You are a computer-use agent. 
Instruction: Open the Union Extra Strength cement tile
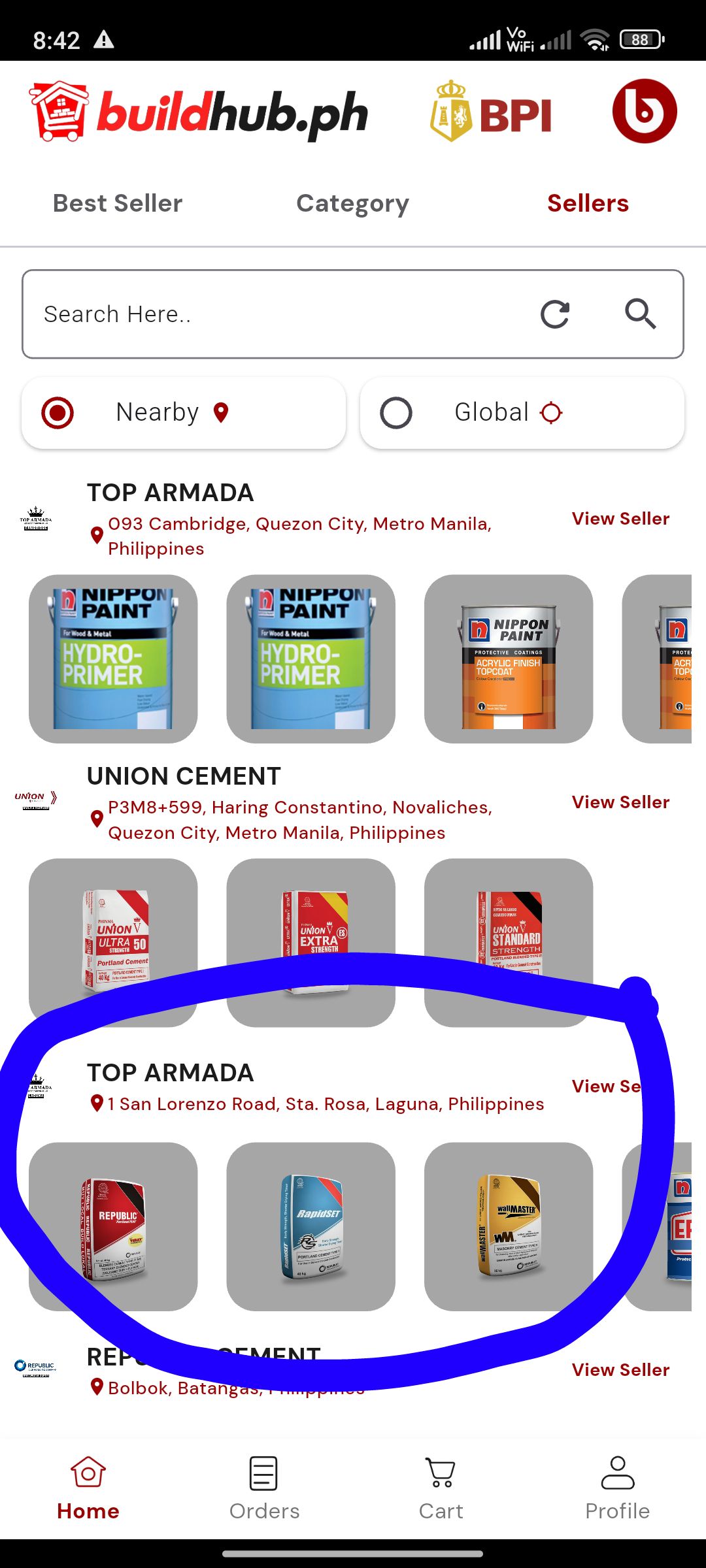(311, 941)
